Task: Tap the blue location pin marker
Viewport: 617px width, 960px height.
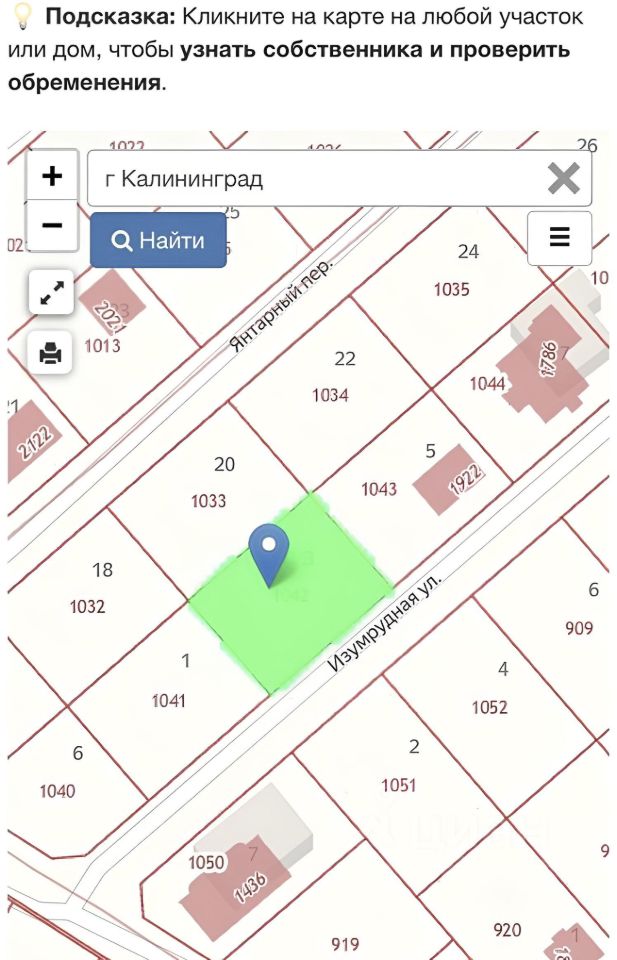Action: coord(268,551)
